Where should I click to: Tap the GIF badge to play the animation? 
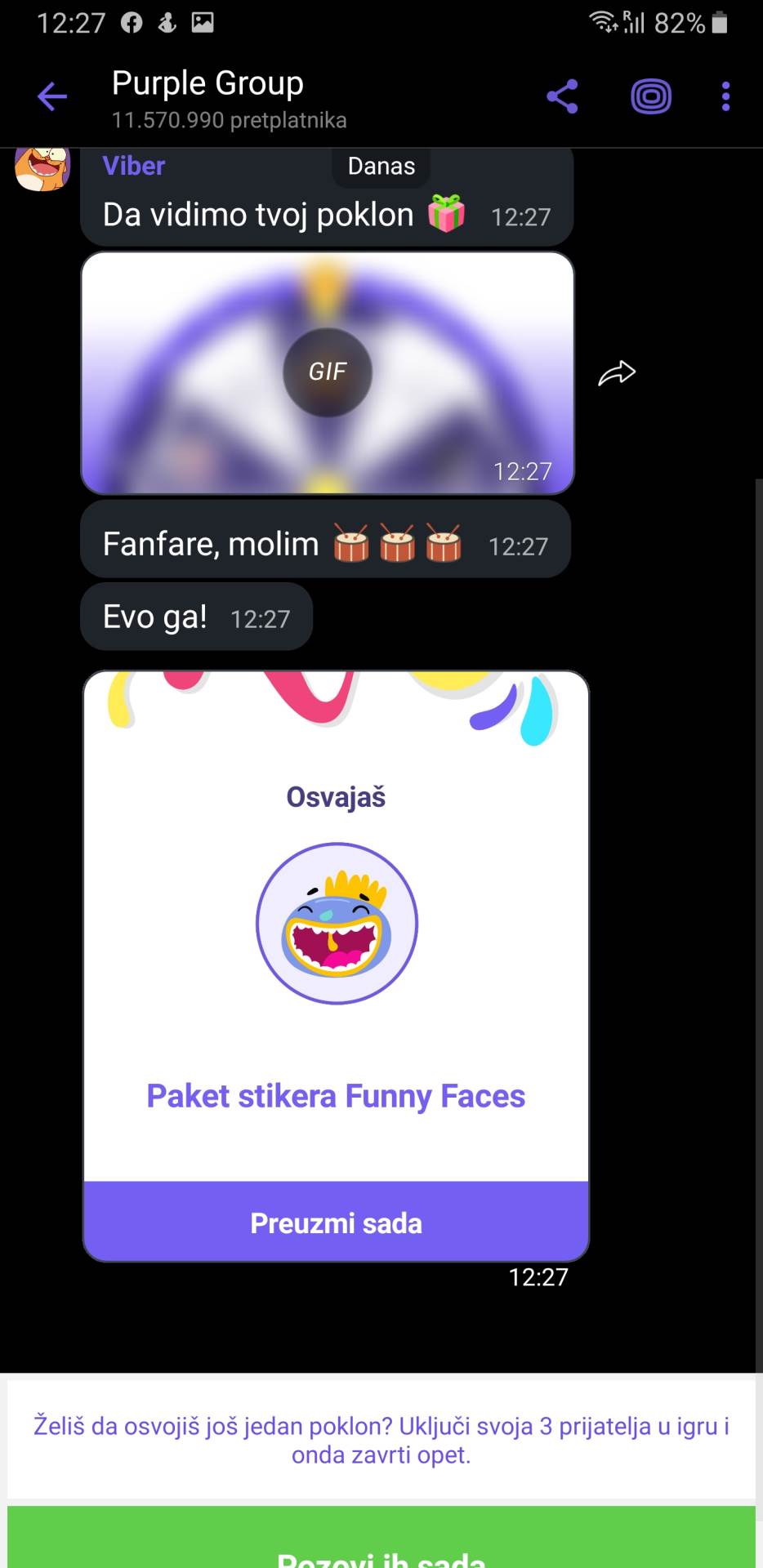click(327, 372)
